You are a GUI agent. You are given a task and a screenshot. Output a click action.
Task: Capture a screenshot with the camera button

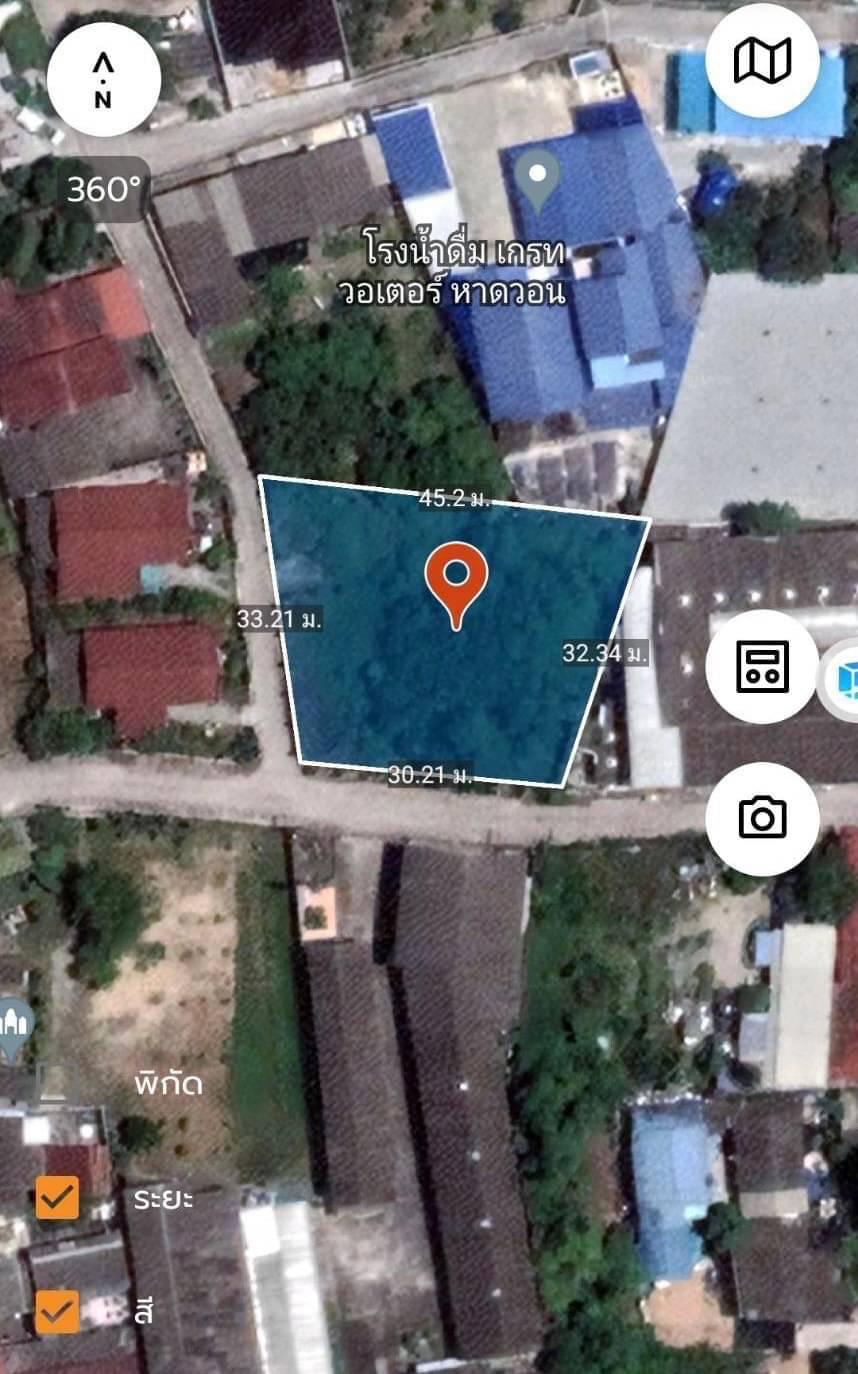[x=762, y=819]
